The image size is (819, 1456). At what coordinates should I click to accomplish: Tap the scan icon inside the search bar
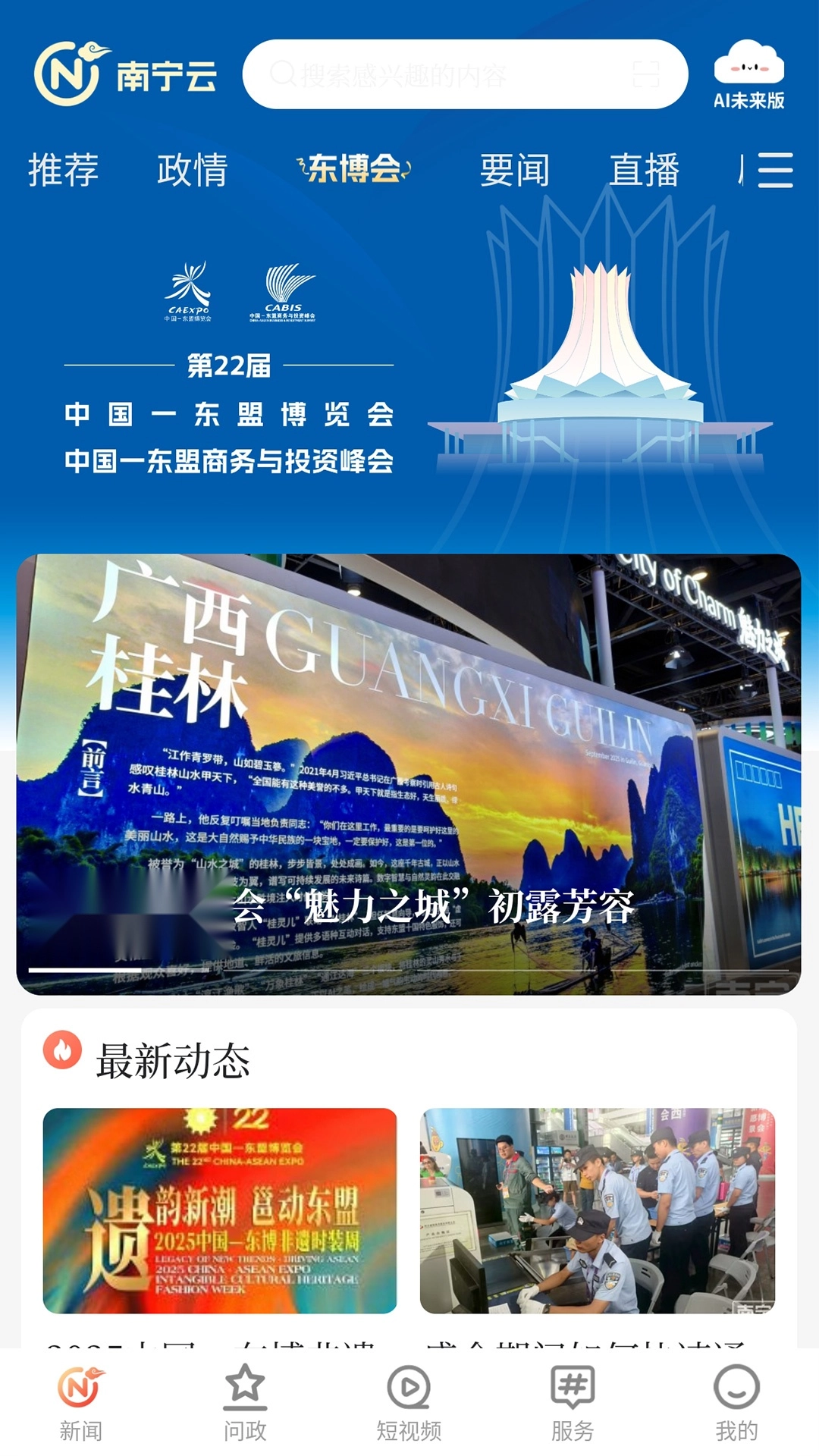[x=646, y=74]
